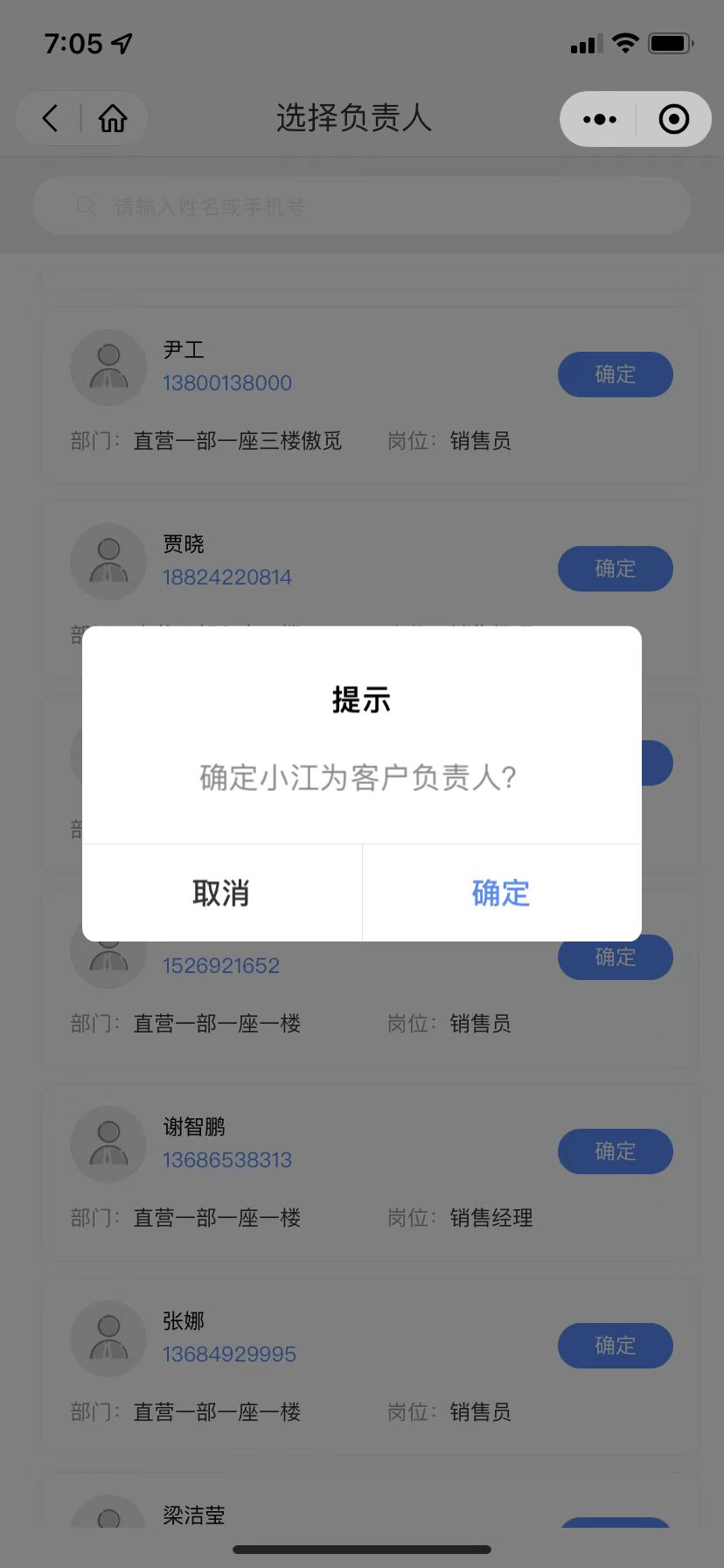The height and width of the screenshot is (1568, 724).
Task: Choose 贾晓 with the 确定 button
Action: [616, 569]
